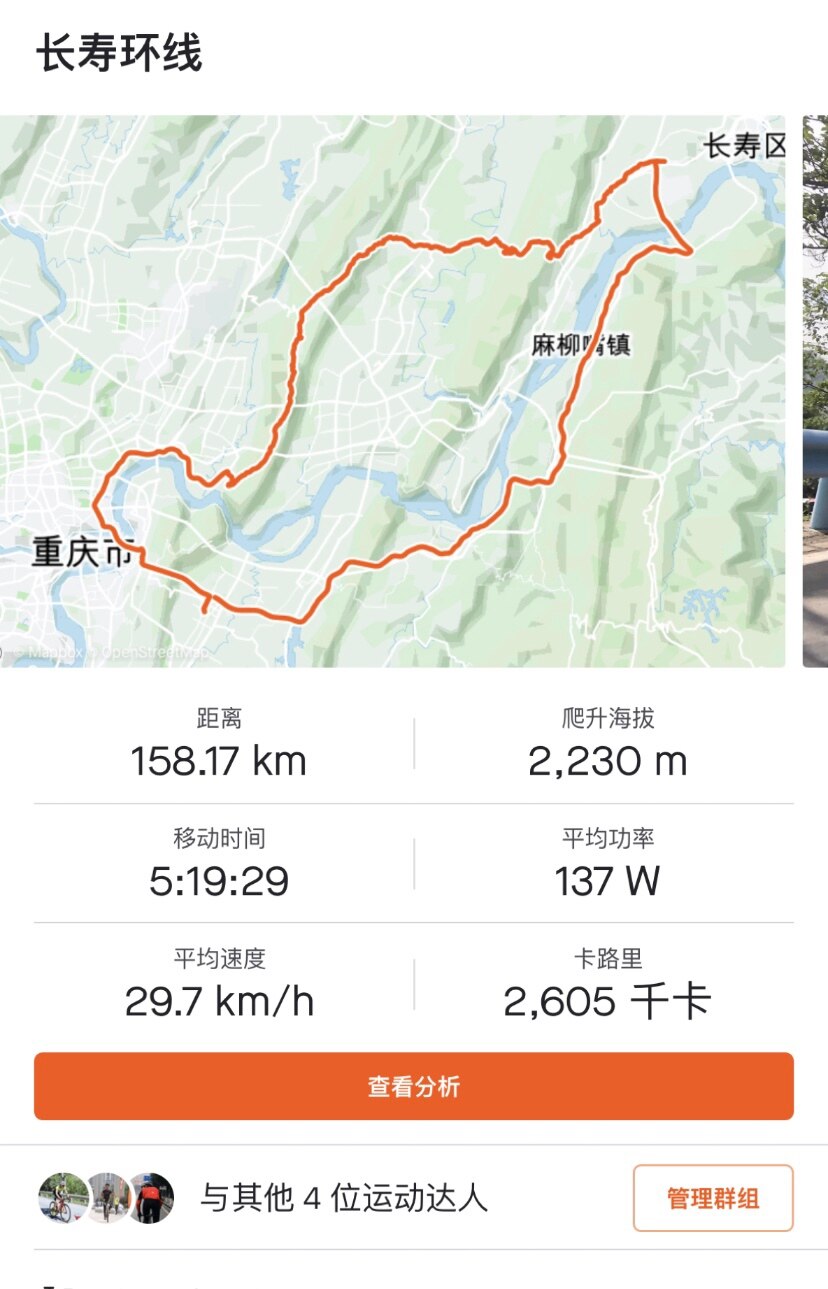Open 管理群组 group management
Image resolution: width=828 pixels, height=1289 pixels.
713,1198
